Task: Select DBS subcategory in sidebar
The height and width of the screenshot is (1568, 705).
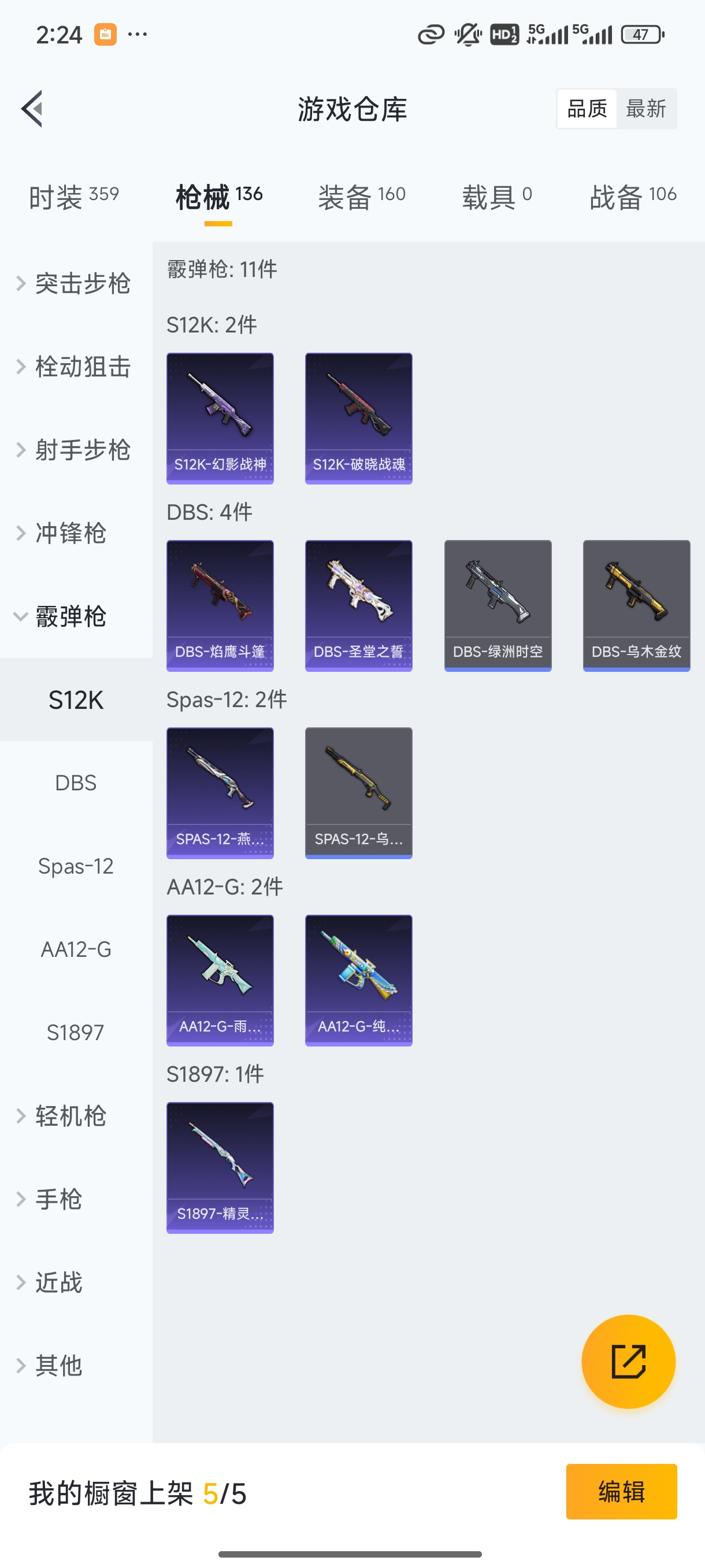Action: [x=76, y=783]
